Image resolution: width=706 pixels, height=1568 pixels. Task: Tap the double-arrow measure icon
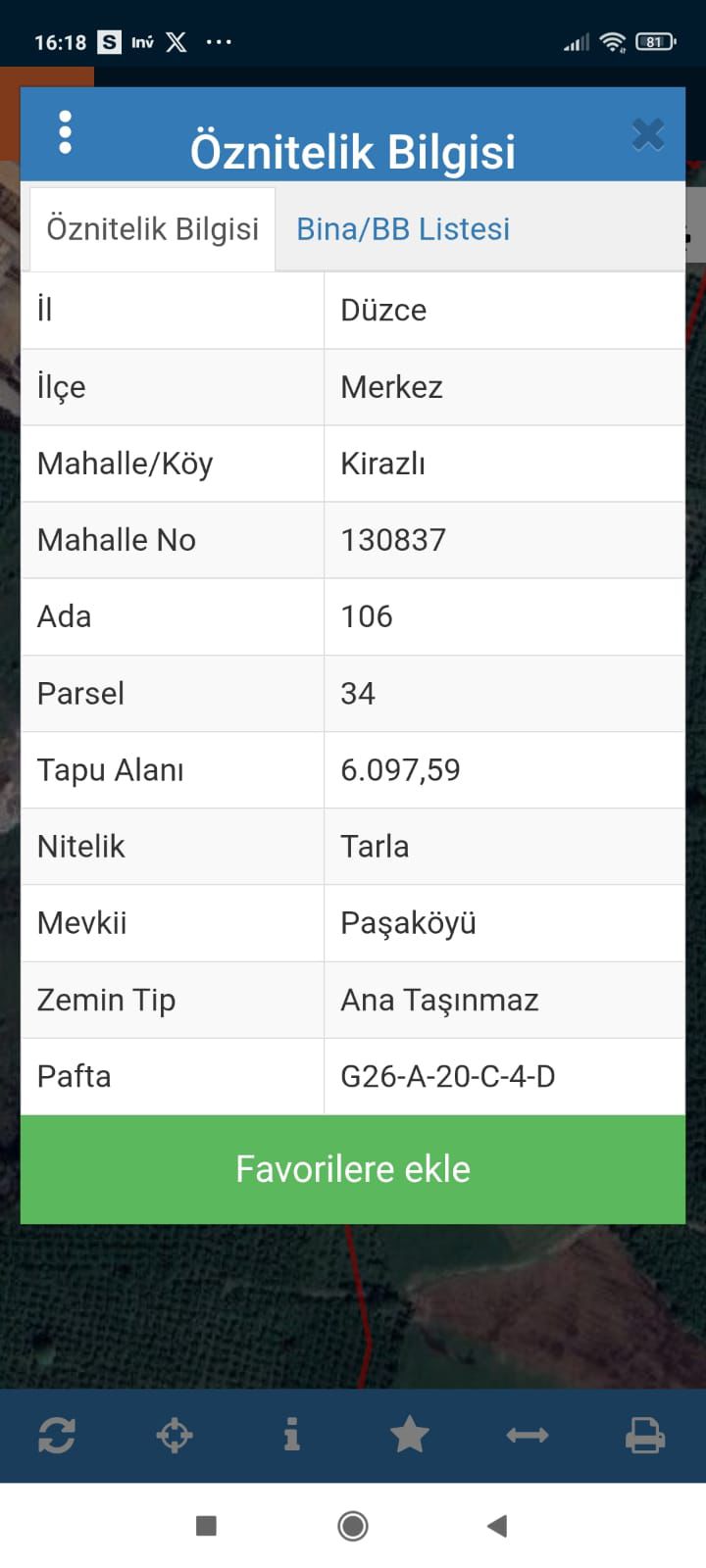[x=528, y=1436]
